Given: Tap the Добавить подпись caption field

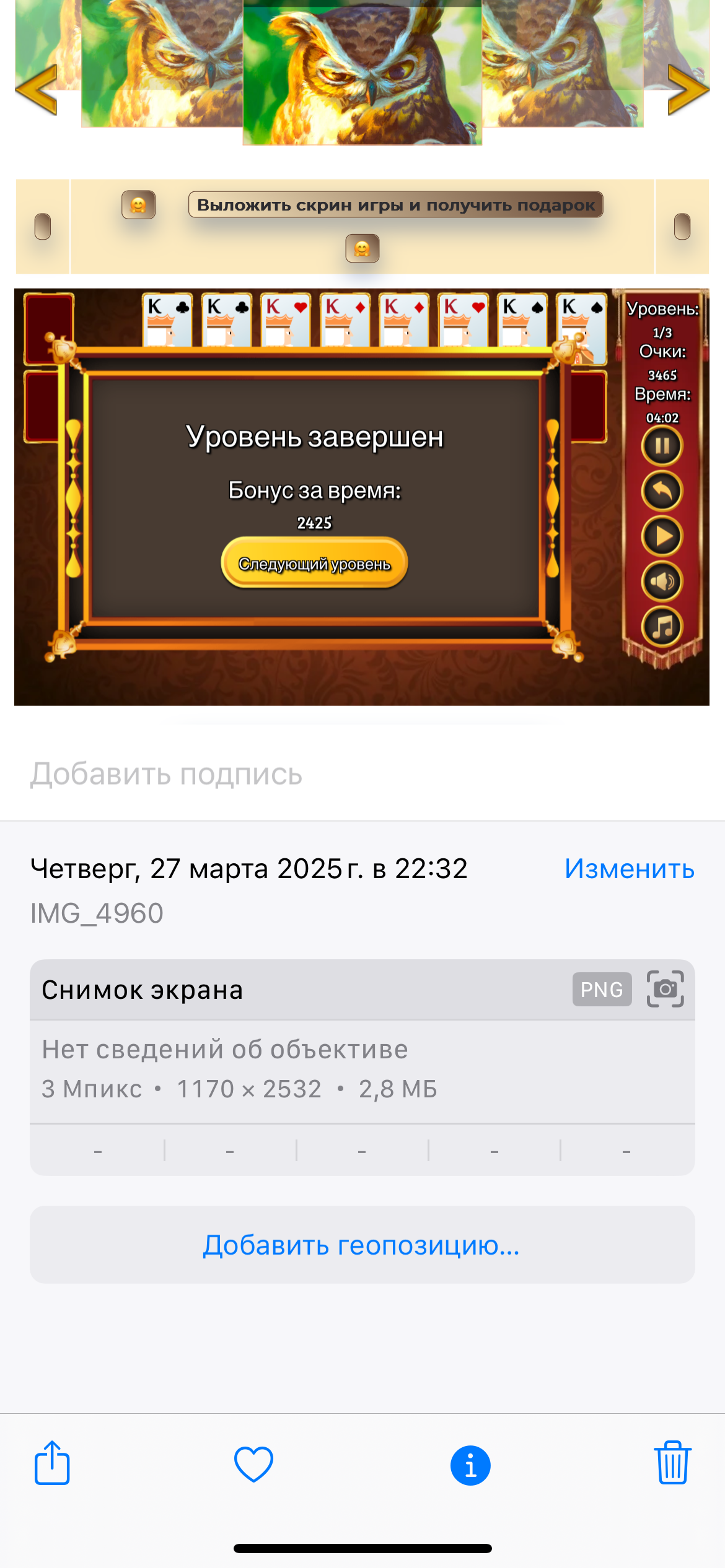Looking at the screenshot, I should tap(362, 774).
